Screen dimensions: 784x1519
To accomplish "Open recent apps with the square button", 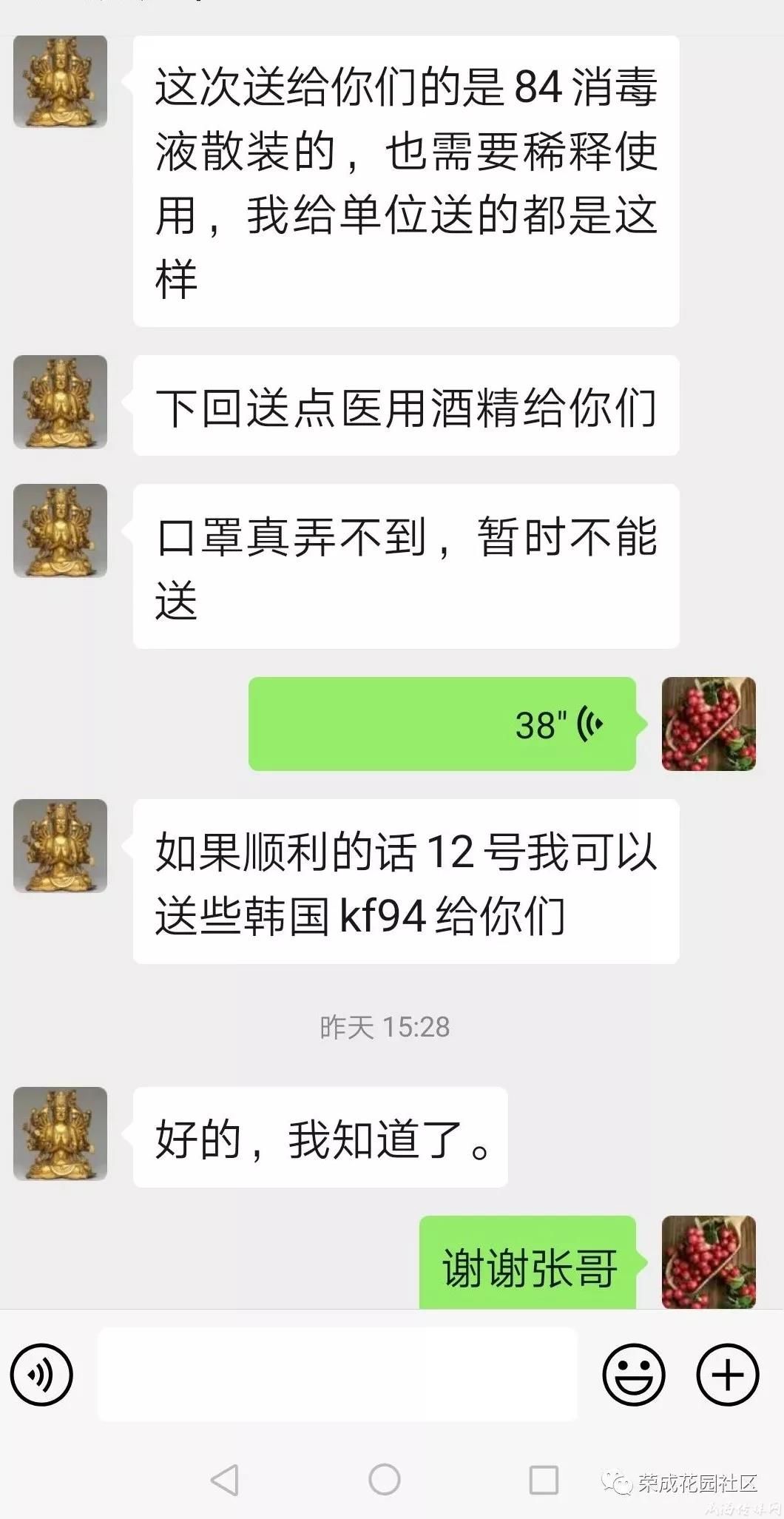I will tap(544, 1480).
